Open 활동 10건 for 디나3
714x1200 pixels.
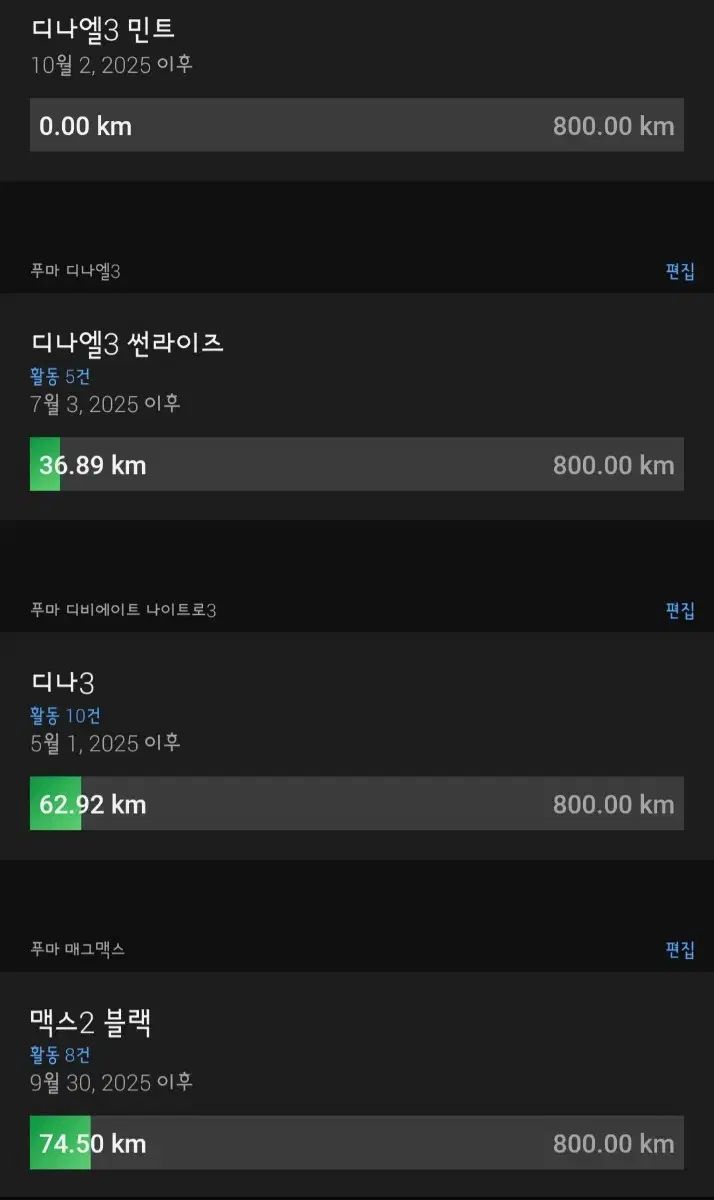click(66, 716)
